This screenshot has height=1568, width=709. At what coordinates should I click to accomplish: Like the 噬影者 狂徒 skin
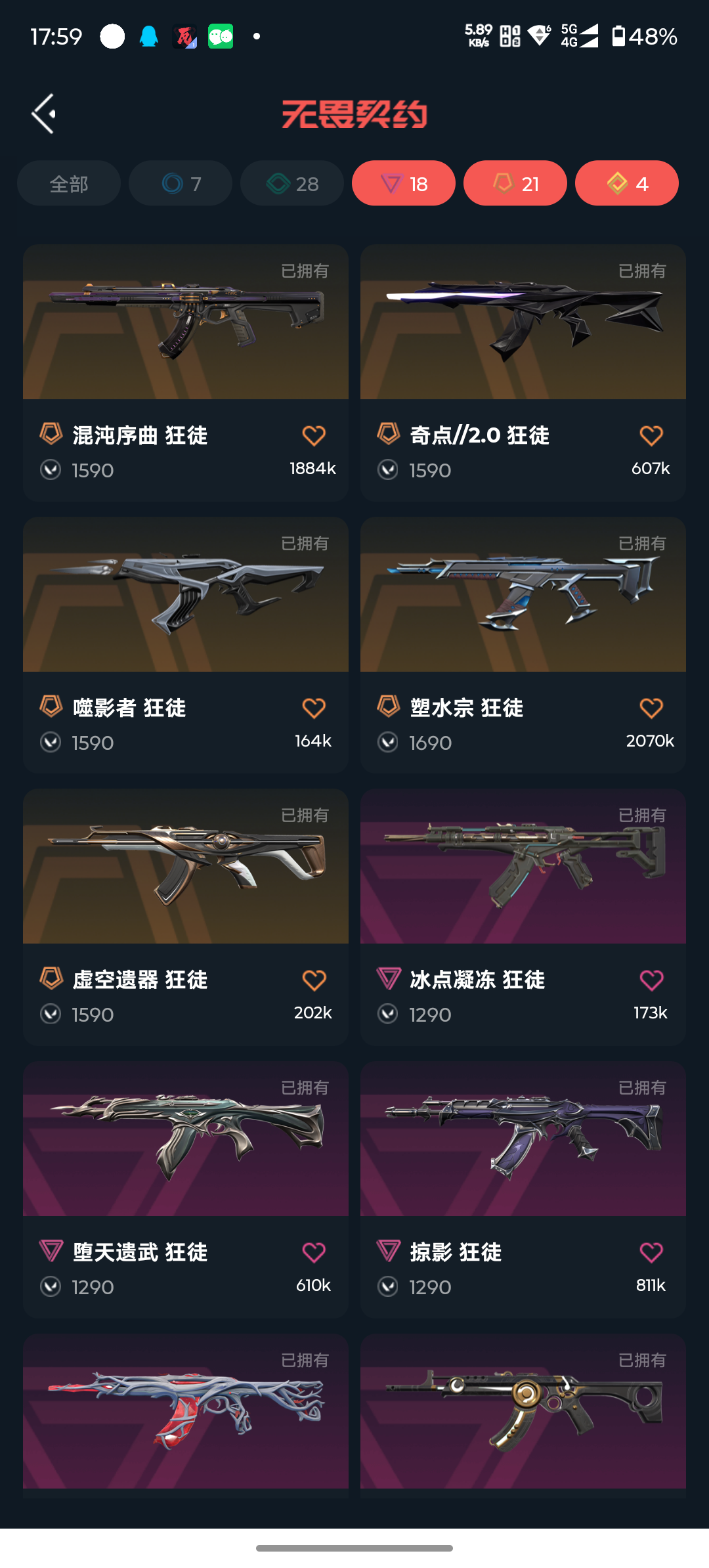point(314,708)
